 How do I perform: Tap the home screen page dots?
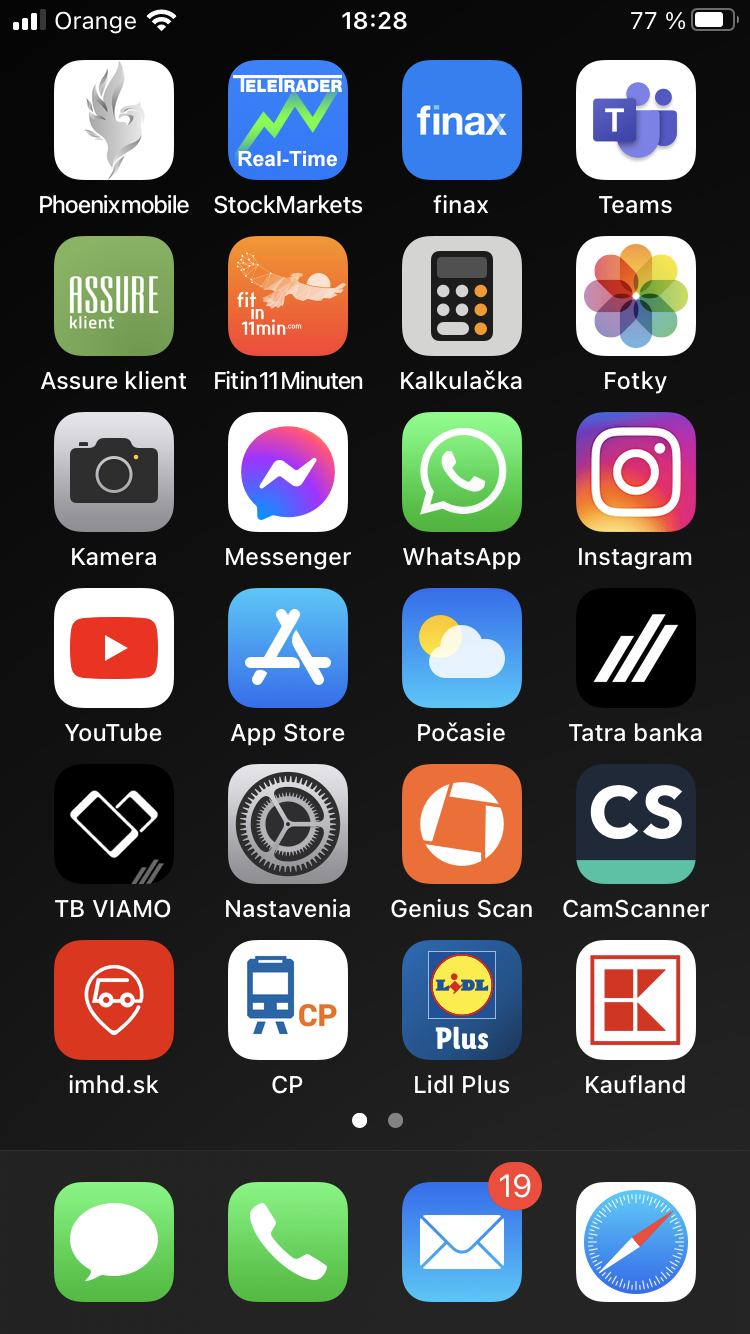click(x=377, y=1120)
